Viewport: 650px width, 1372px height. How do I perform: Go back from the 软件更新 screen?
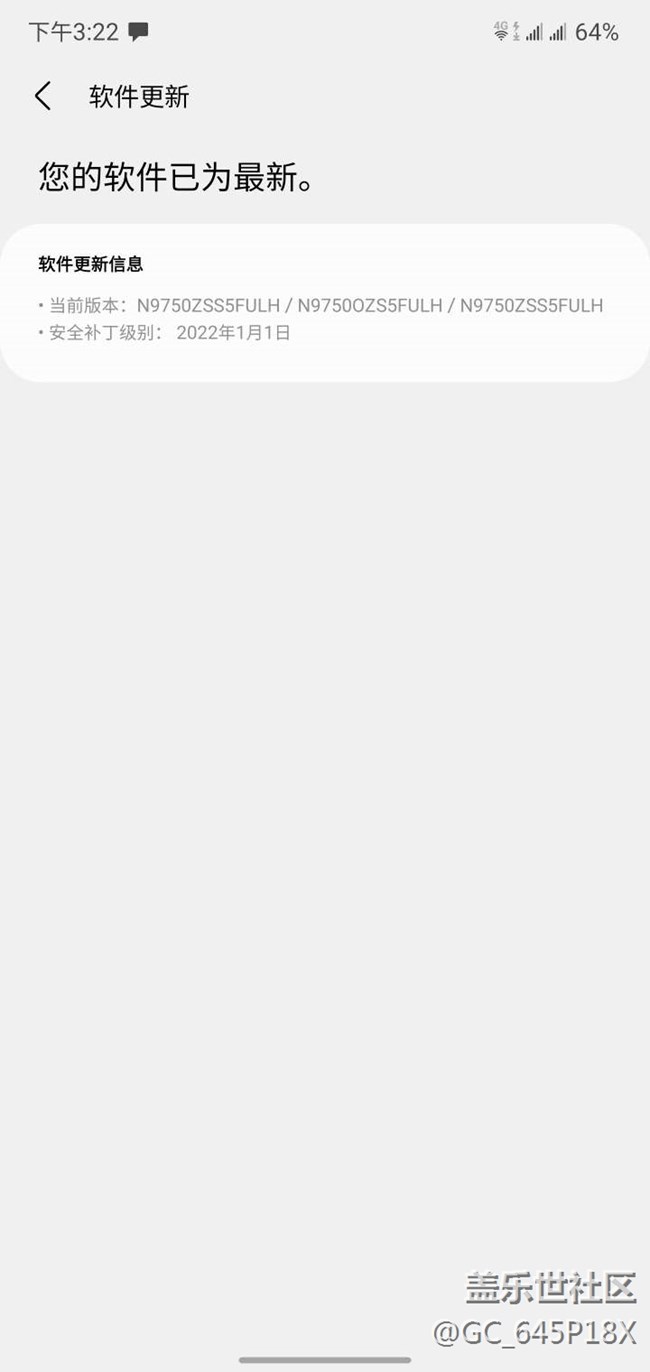pos(42,96)
